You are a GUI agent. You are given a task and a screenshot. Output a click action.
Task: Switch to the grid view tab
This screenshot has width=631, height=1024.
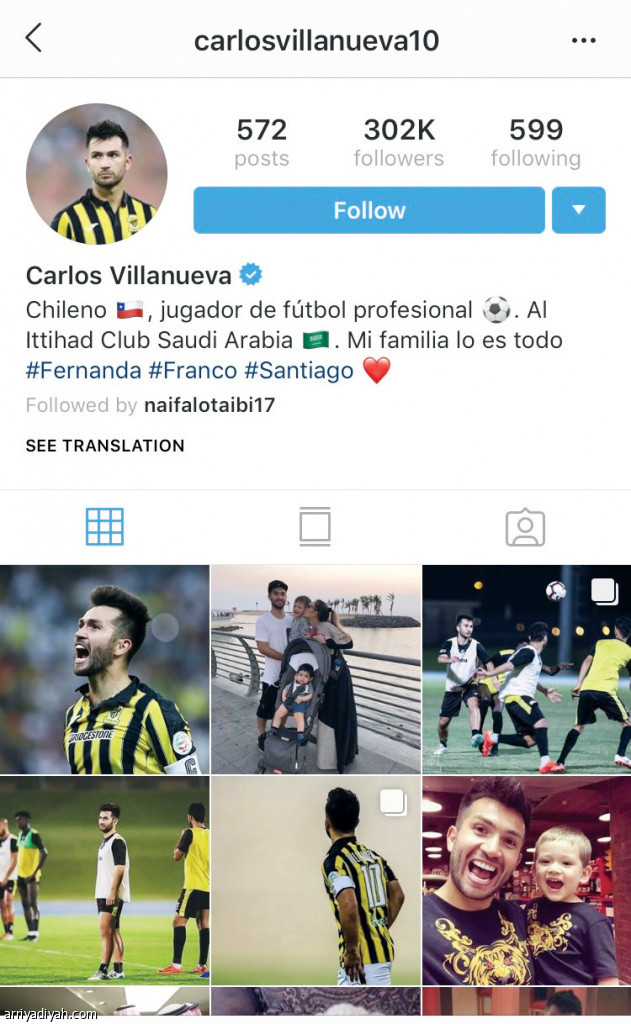(x=104, y=526)
